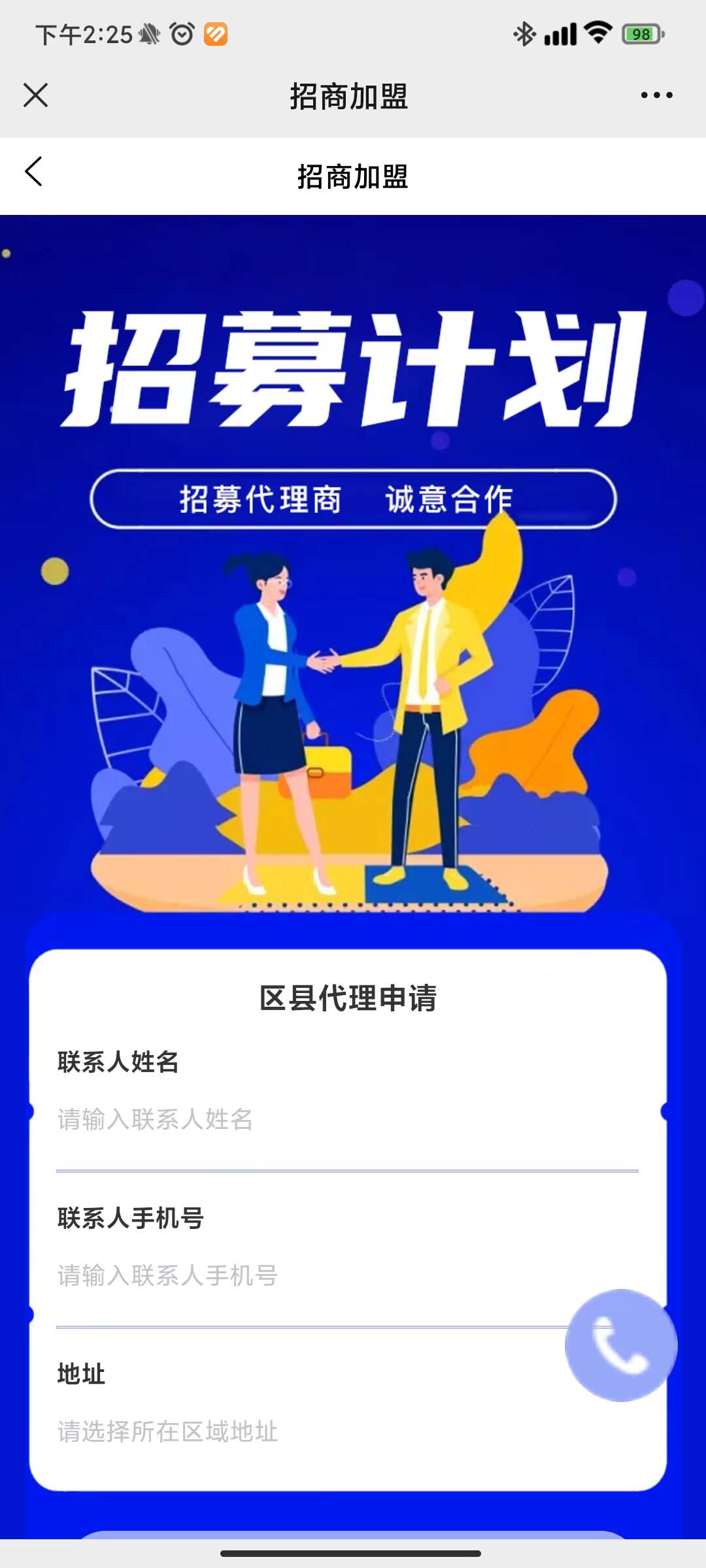Screen dimensions: 706x1568
Task: Go back using the arrow beside 招商加盟
Action: click(x=34, y=172)
